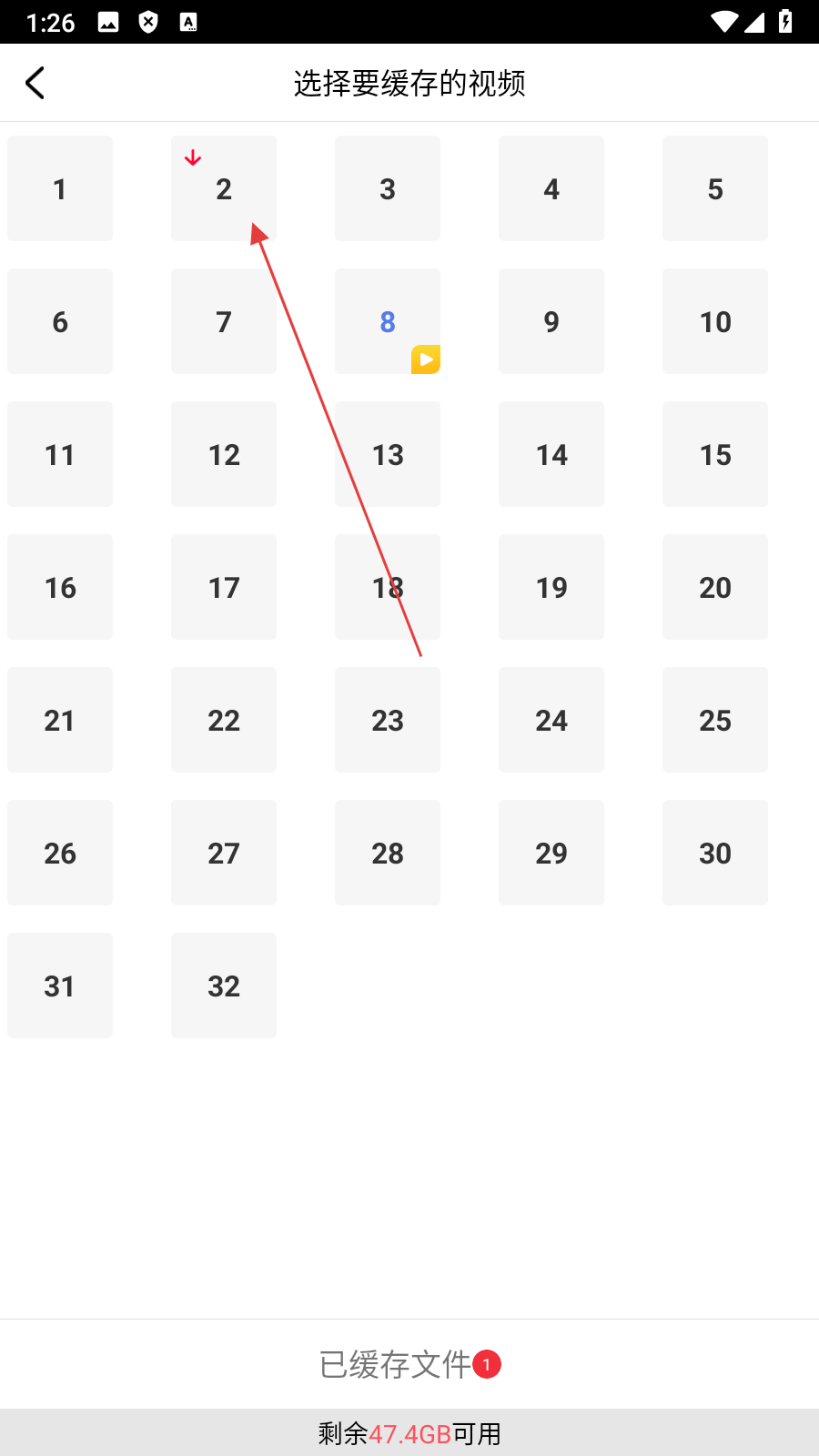Select episode 14 to download

click(551, 454)
